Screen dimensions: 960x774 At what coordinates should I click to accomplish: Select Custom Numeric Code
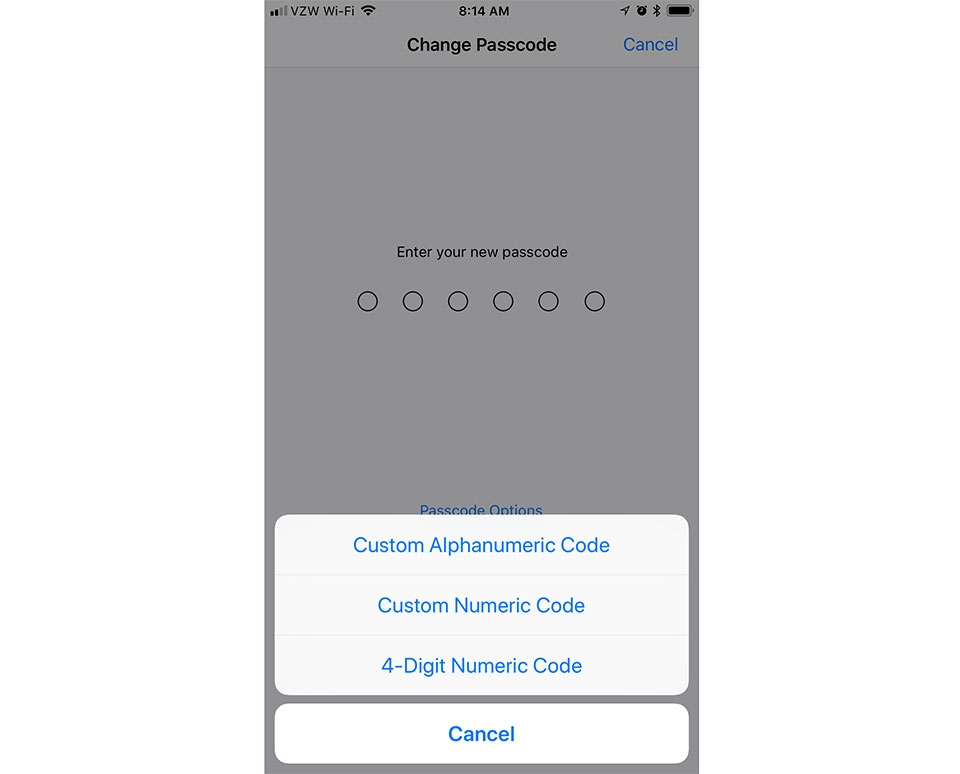pos(481,605)
